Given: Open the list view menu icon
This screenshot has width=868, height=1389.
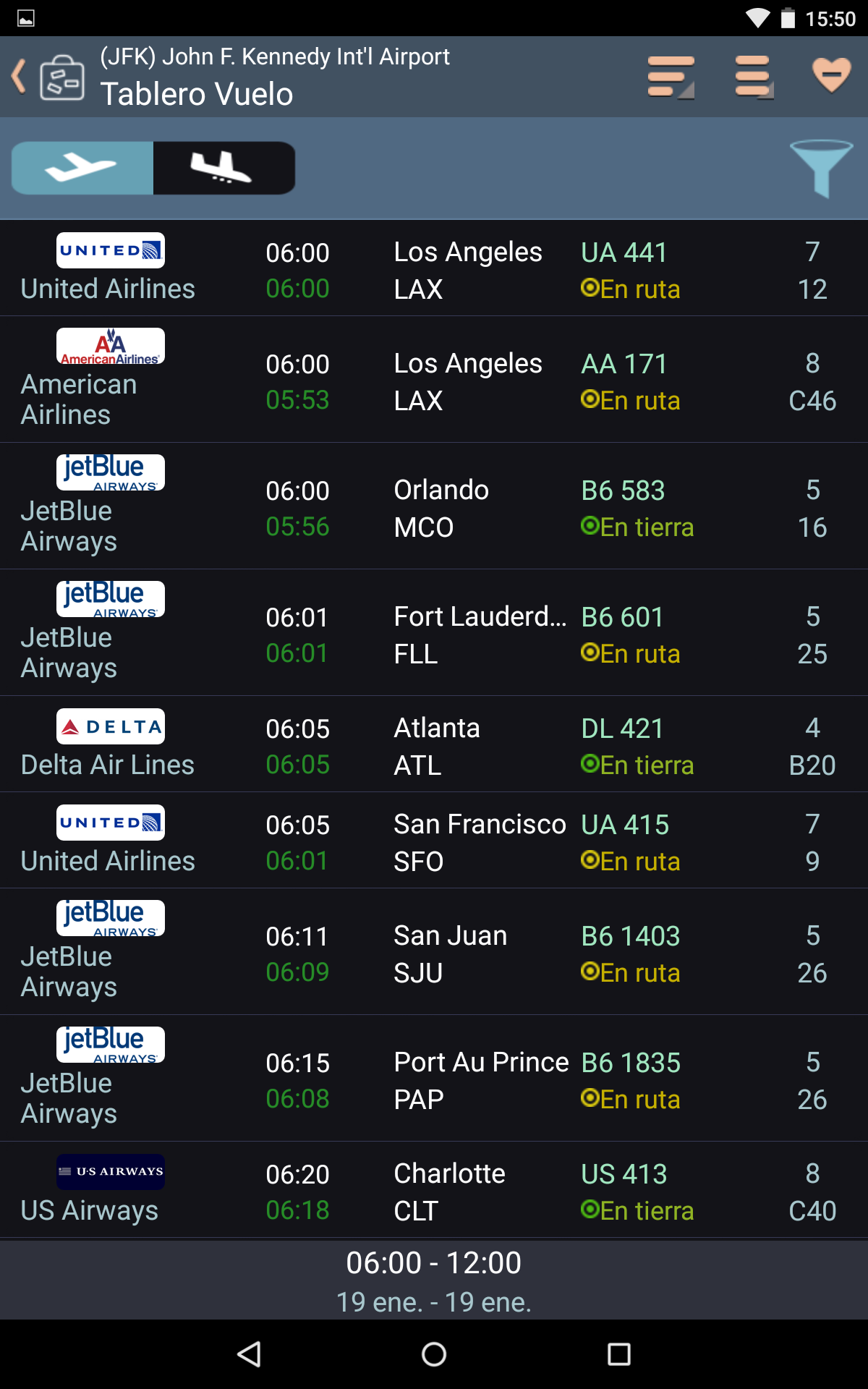Looking at the screenshot, I should pyautogui.click(x=754, y=77).
